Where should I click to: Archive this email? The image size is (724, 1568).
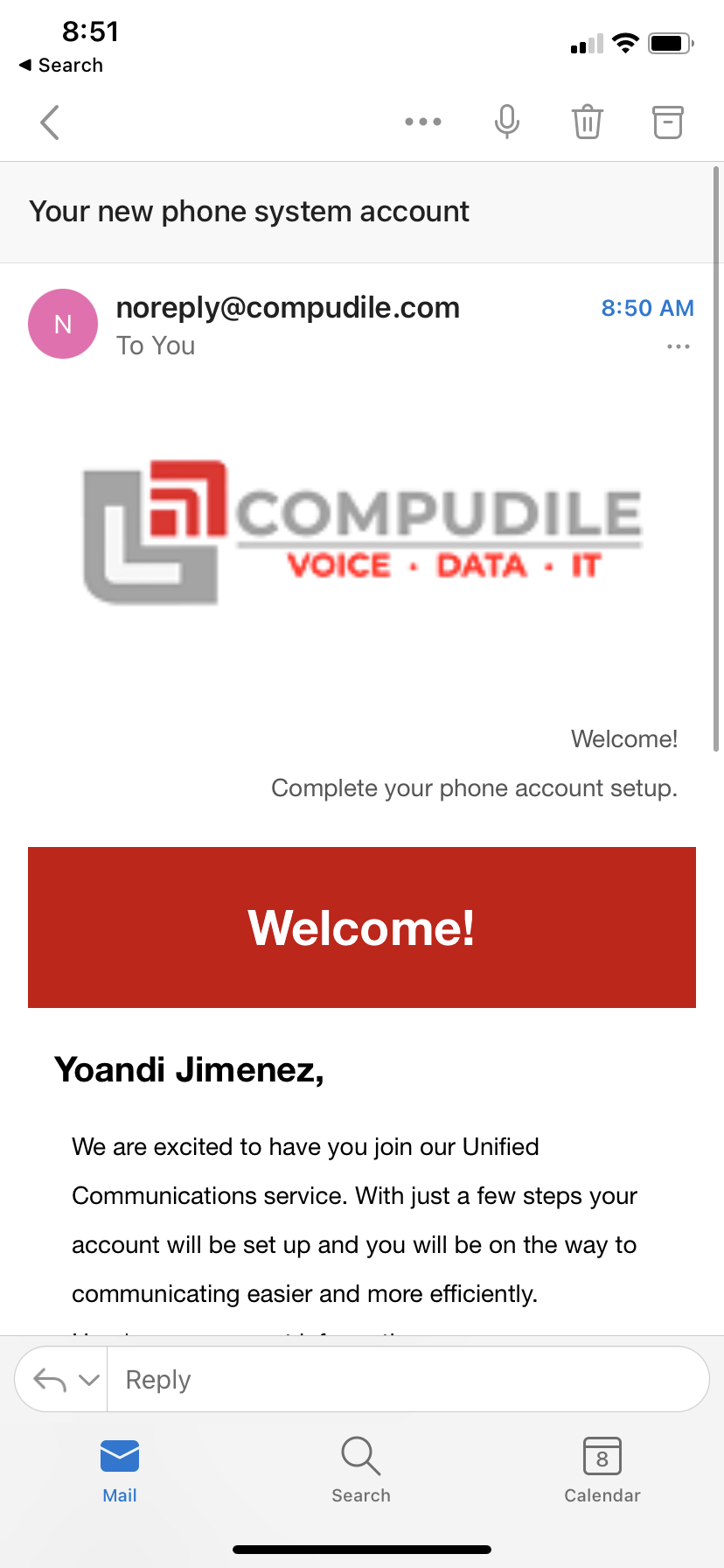tap(668, 122)
